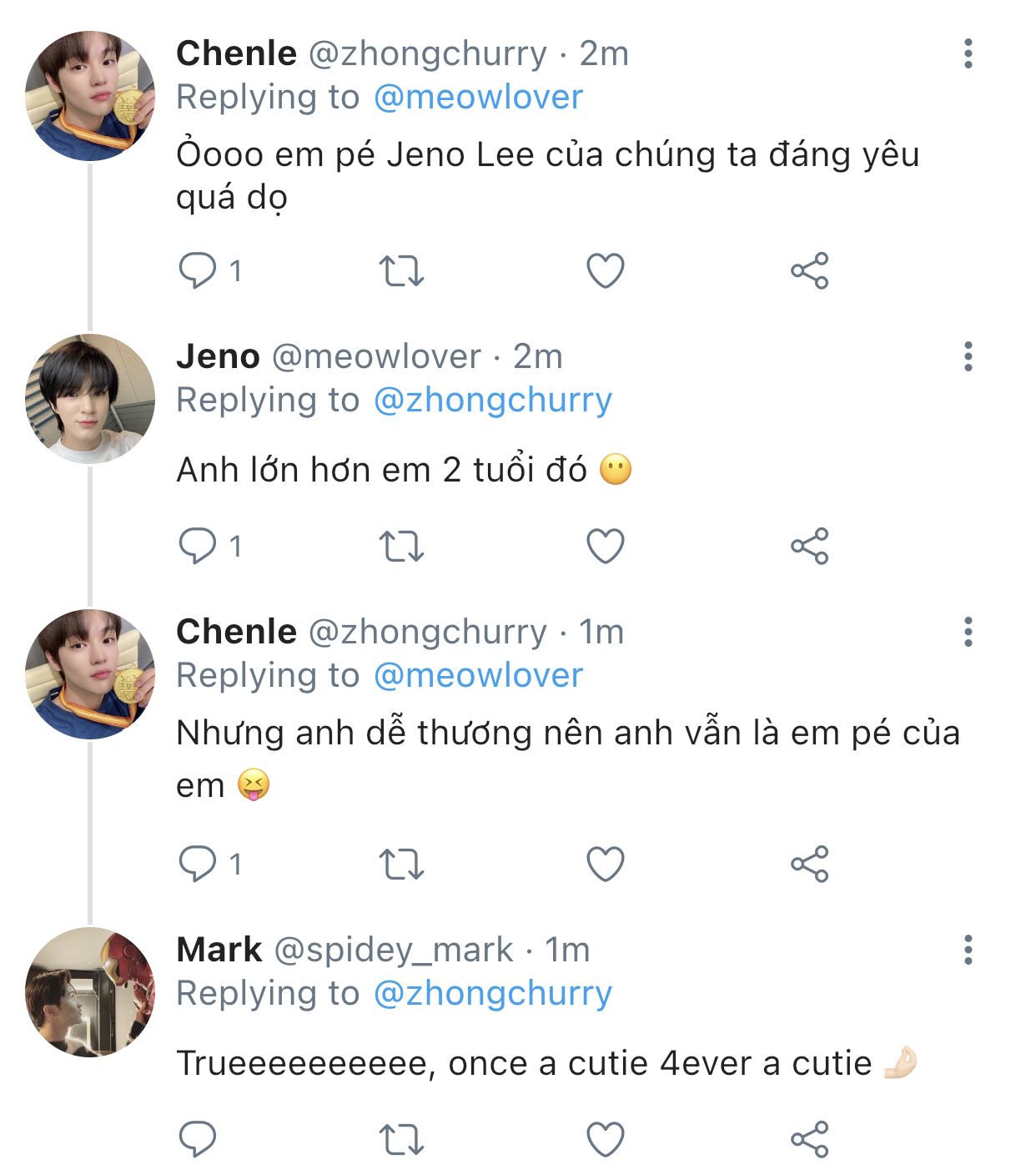
Task: Open @zhongchurry link in Jeno's reply
Action: click(492, 401)
